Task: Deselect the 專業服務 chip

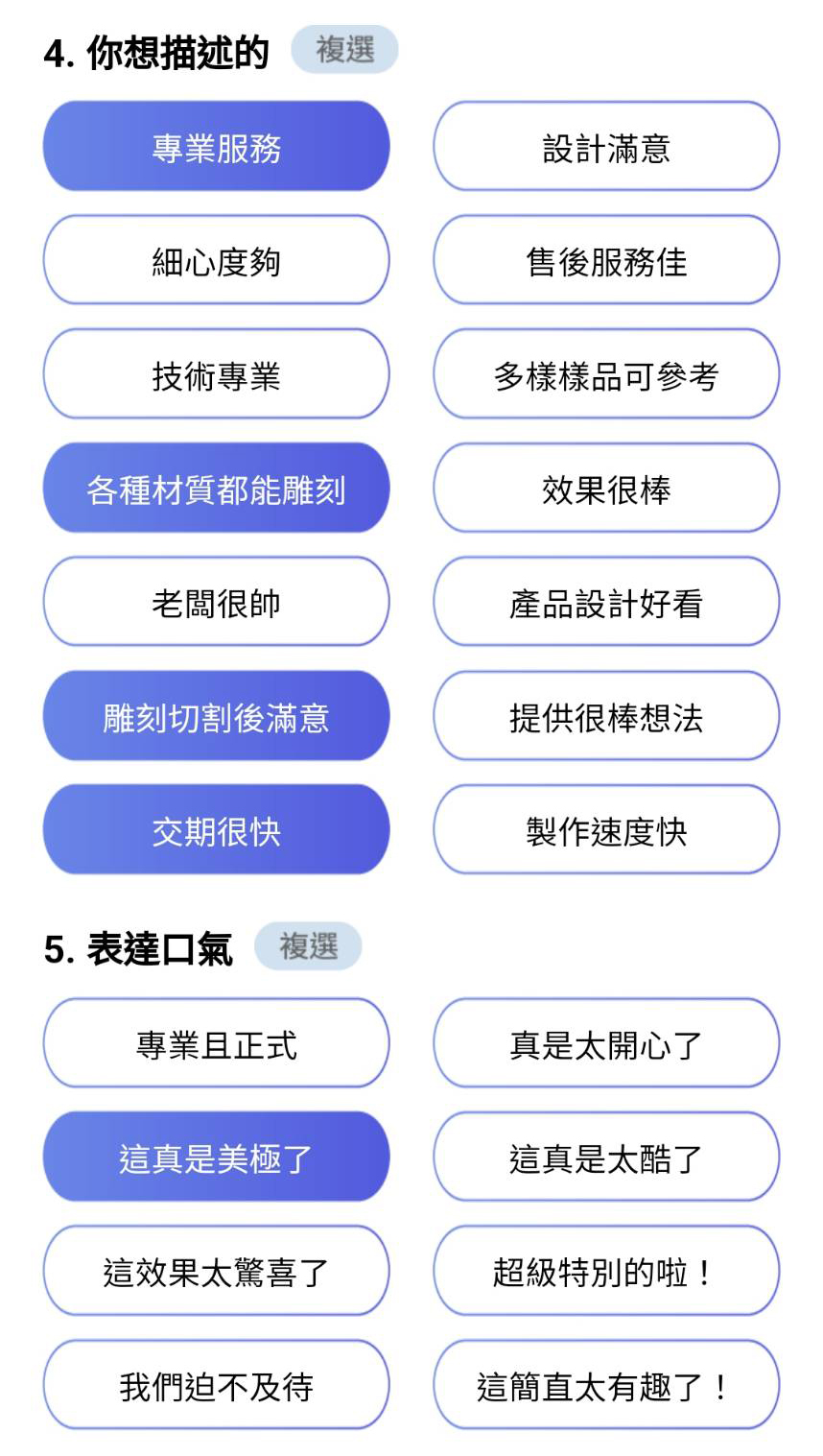Action: [216, 147]
